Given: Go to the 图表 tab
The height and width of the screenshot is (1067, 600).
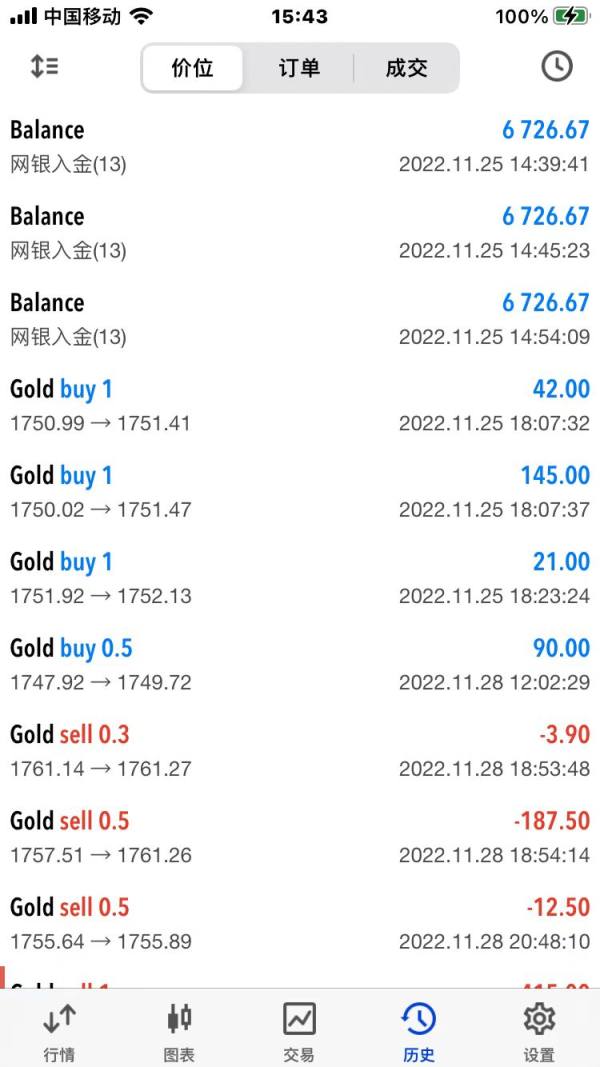Looking at the screenshot, I should [x=180, y=1032].
